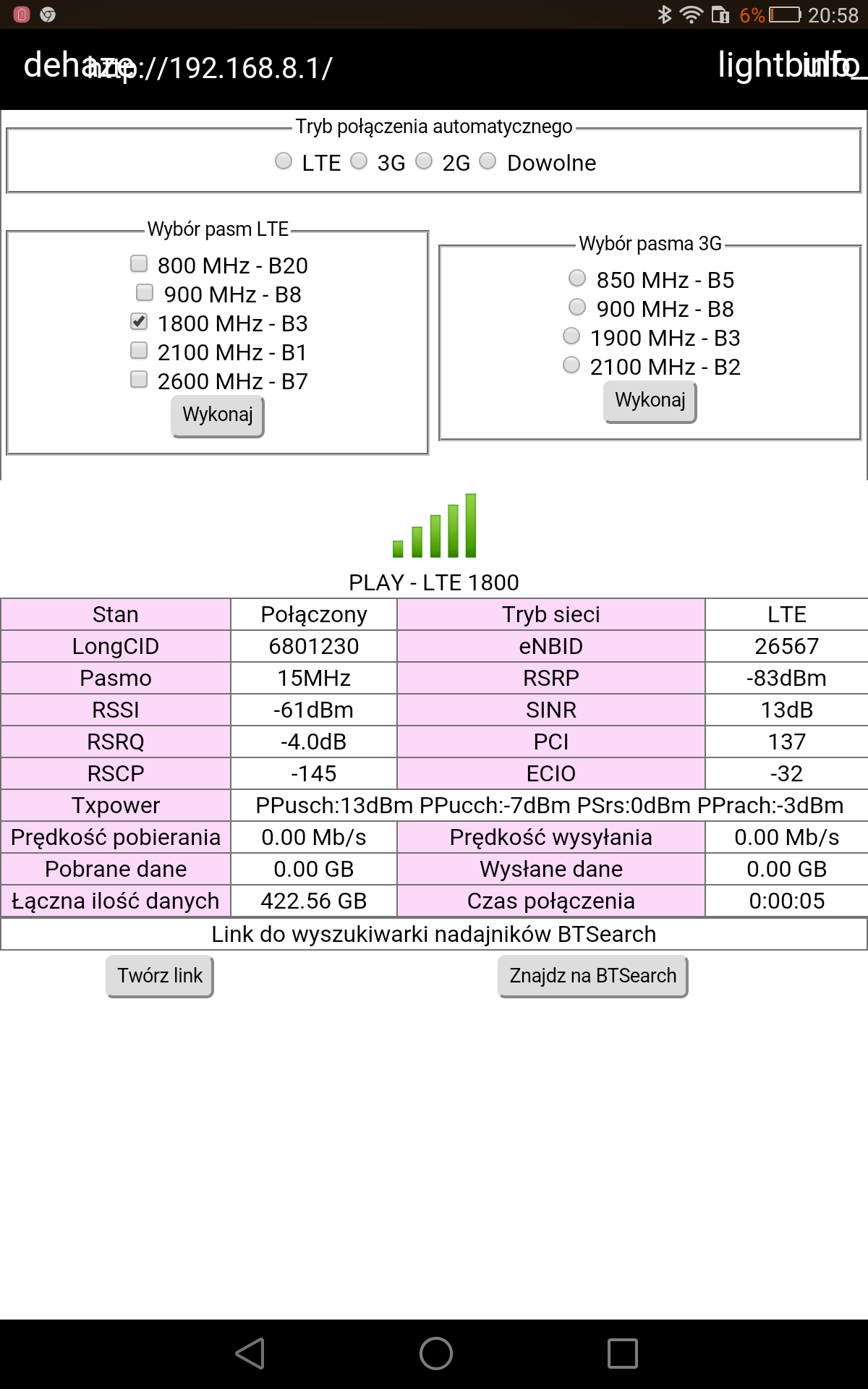868x1389 pixels.
Task: Select the LTE automatic connection mode
Action: pos(284,161)
